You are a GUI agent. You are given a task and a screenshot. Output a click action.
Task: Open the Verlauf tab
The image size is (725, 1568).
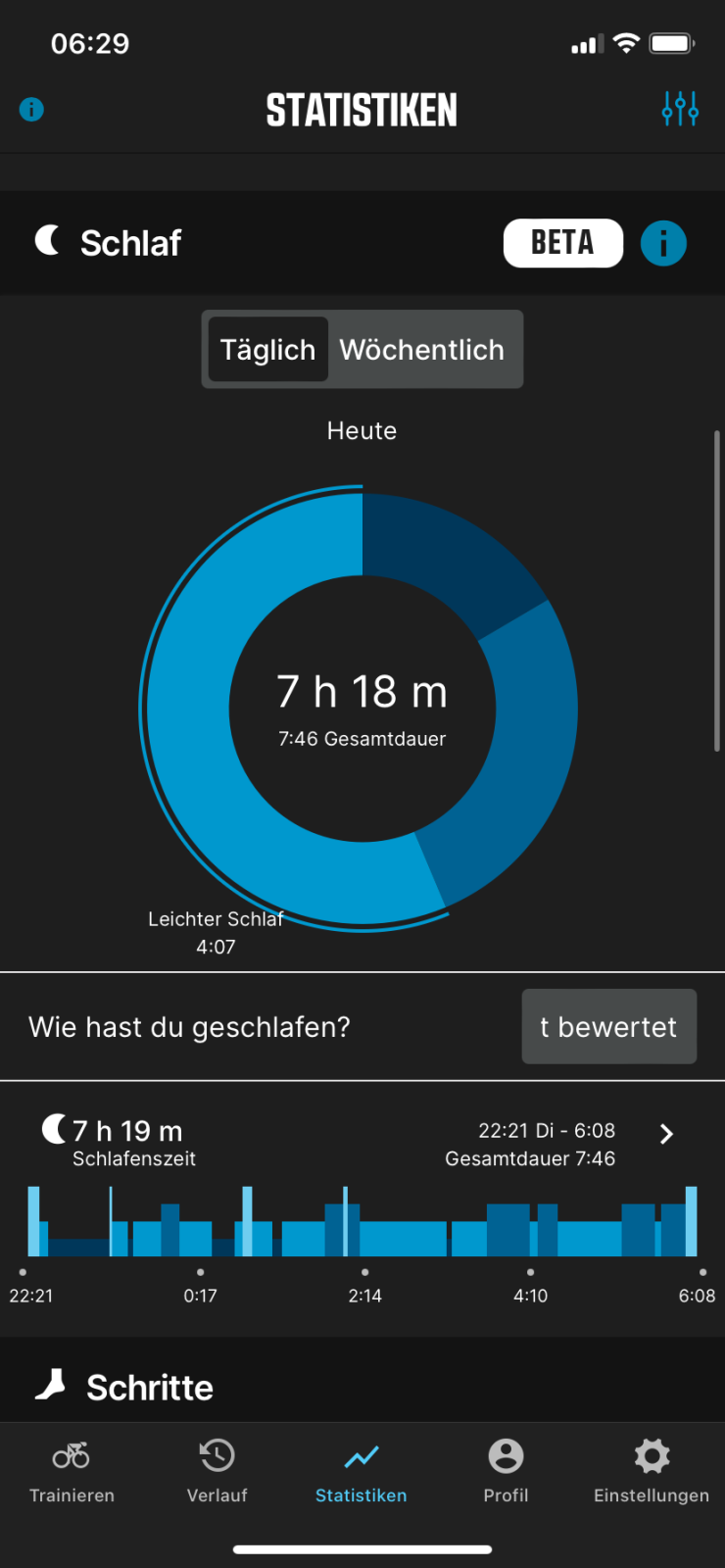tap(217, 1470)
